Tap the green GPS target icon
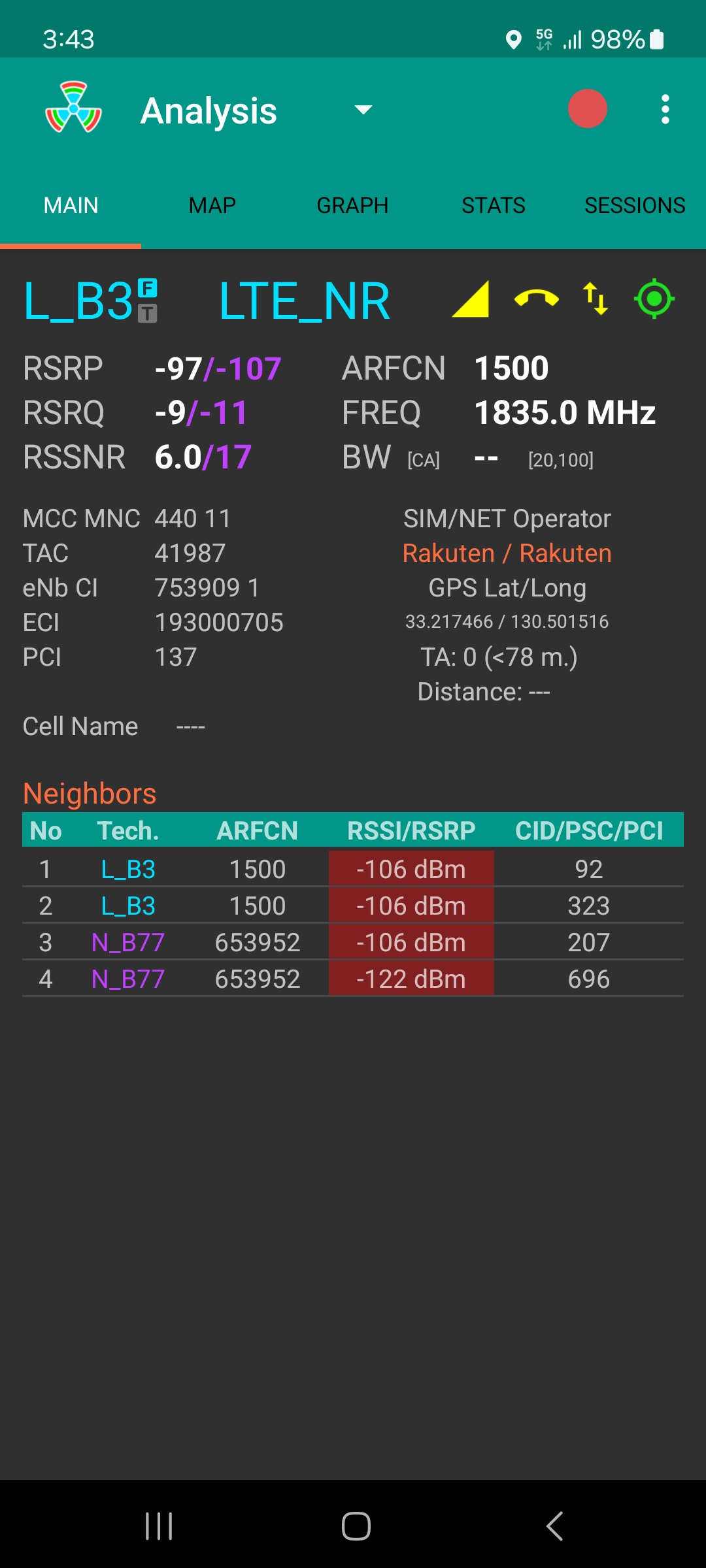The image size is (706, 1568). click(654, 299)
